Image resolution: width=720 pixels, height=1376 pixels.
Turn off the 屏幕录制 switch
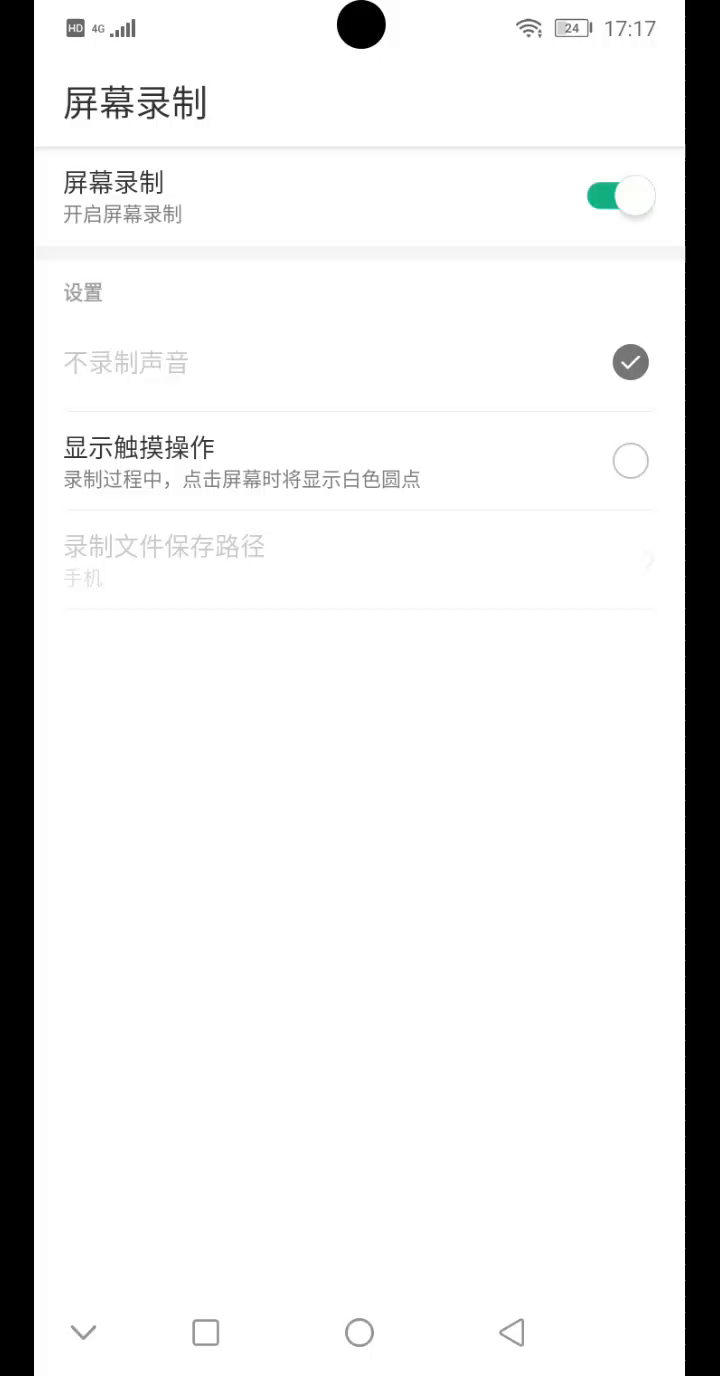[x=620, y=196]
